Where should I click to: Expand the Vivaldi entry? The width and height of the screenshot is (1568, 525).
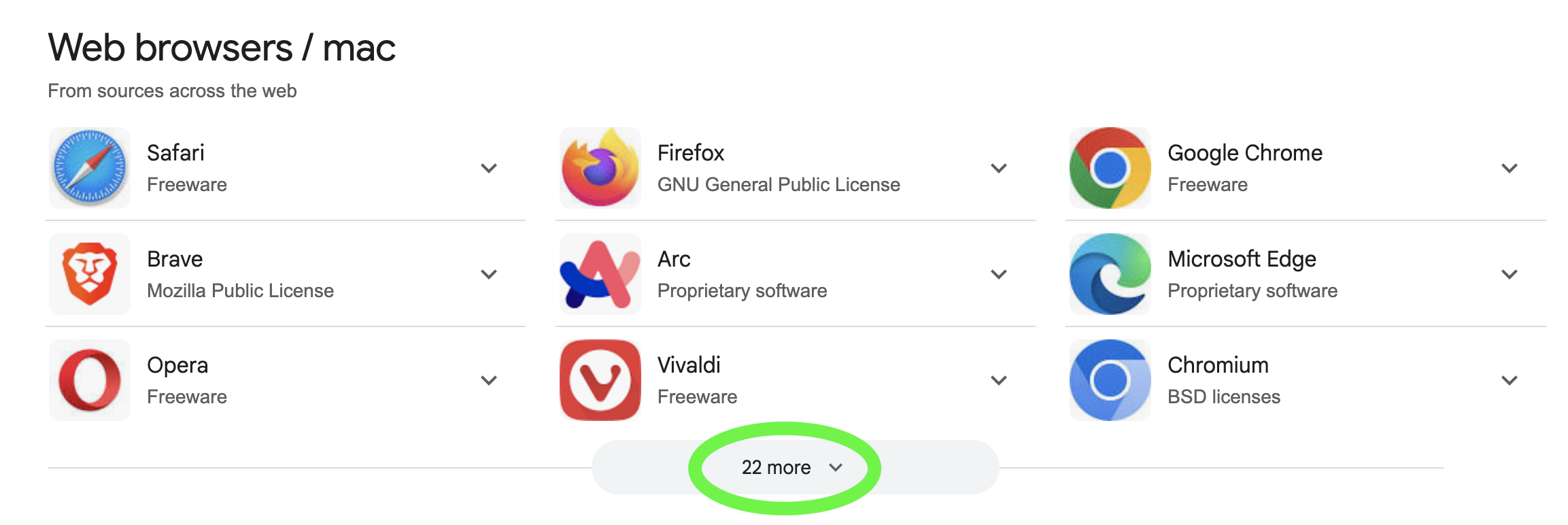[998, 380]
